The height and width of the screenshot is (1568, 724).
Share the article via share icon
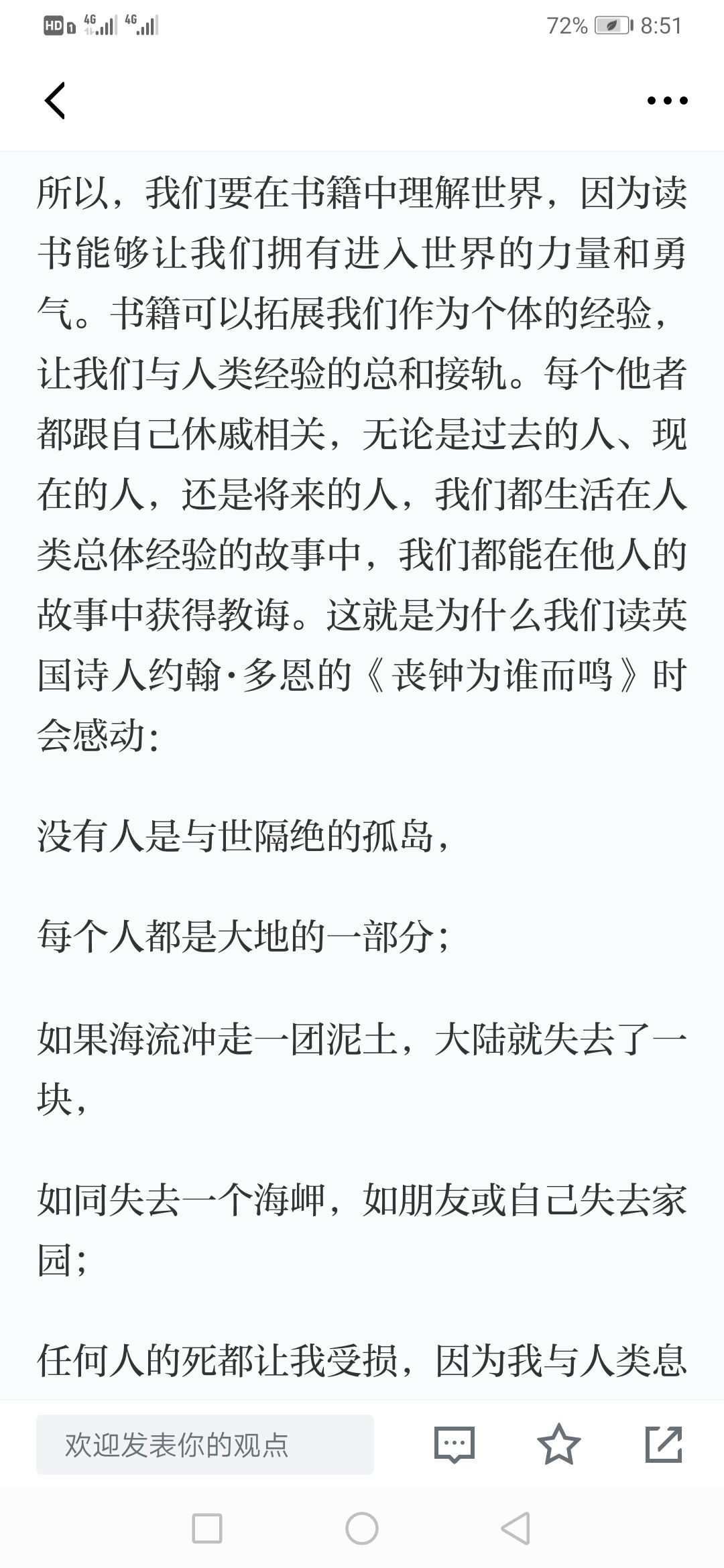pos(664,1444)
